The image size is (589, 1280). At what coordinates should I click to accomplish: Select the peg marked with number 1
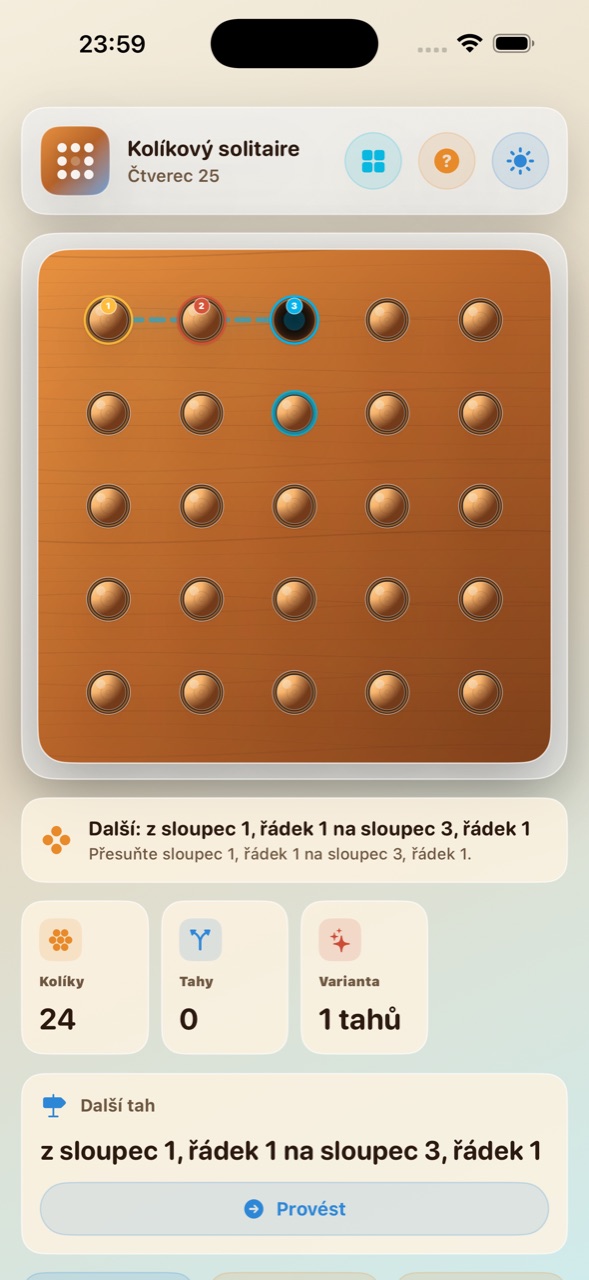coord(108,320)
